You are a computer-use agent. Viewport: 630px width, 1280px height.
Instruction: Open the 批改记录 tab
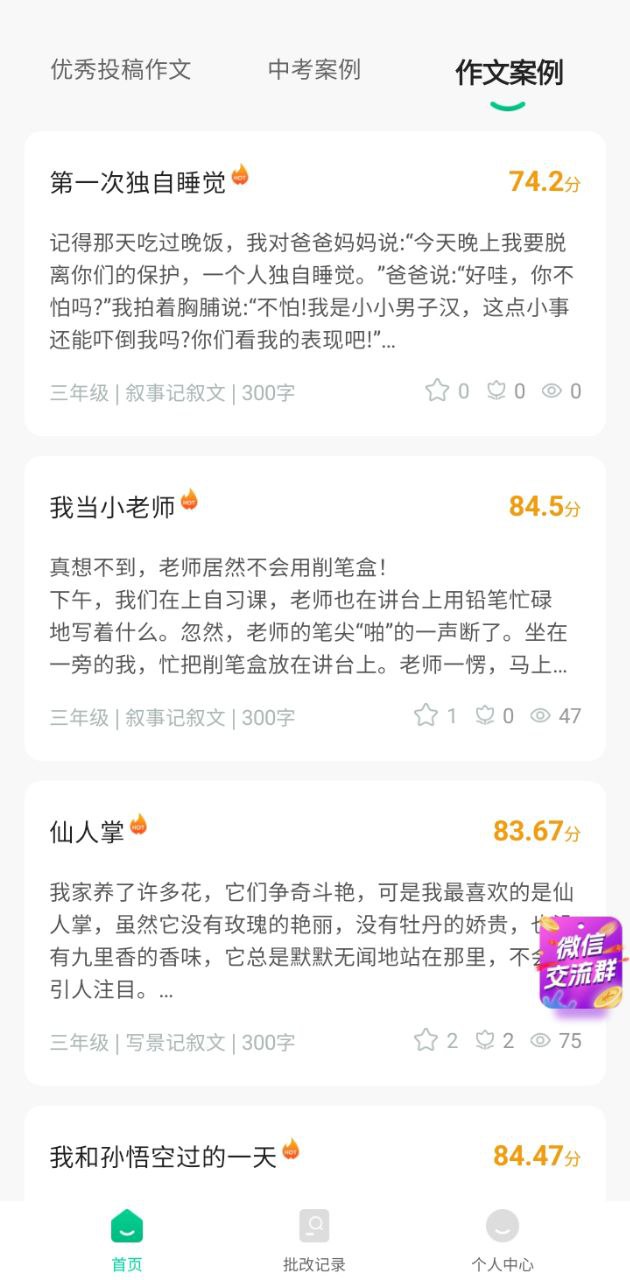tap(314, 1240)
